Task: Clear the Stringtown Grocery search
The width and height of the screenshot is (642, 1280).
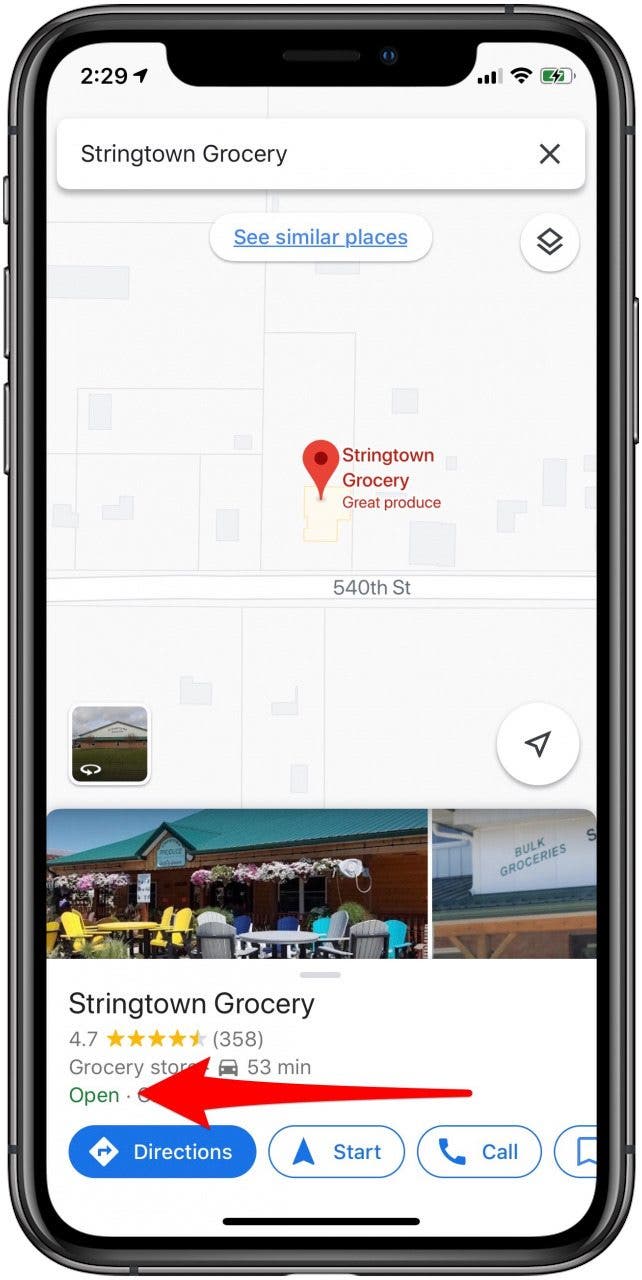Action: pos(549,154)
